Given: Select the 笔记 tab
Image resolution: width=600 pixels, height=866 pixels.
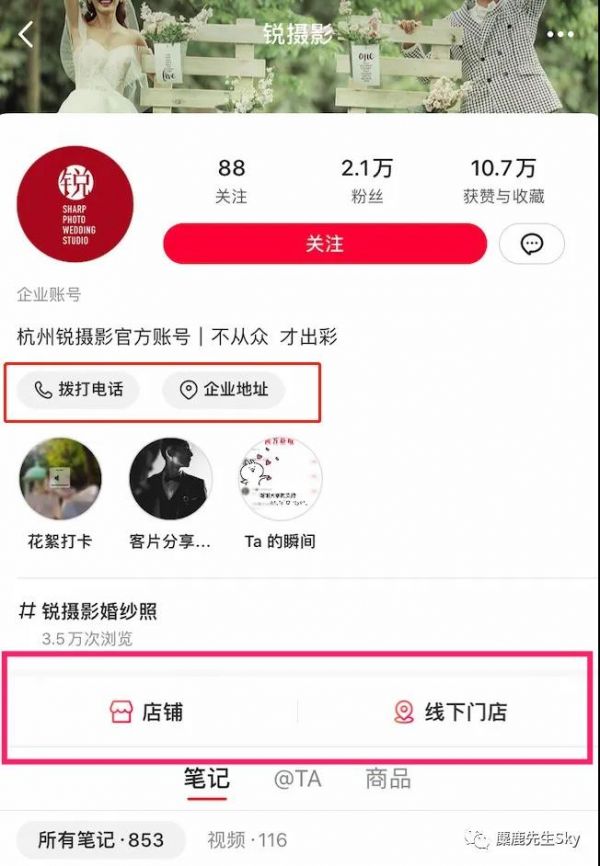Looking at the screenshot, I should [x=207, y=779].
